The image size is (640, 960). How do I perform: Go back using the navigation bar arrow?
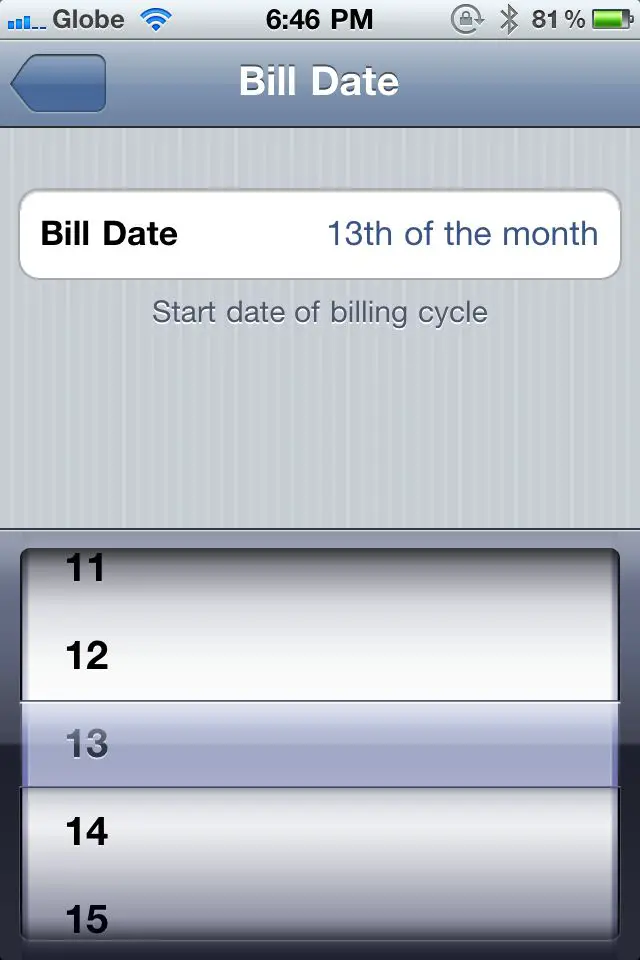[58, 83]
